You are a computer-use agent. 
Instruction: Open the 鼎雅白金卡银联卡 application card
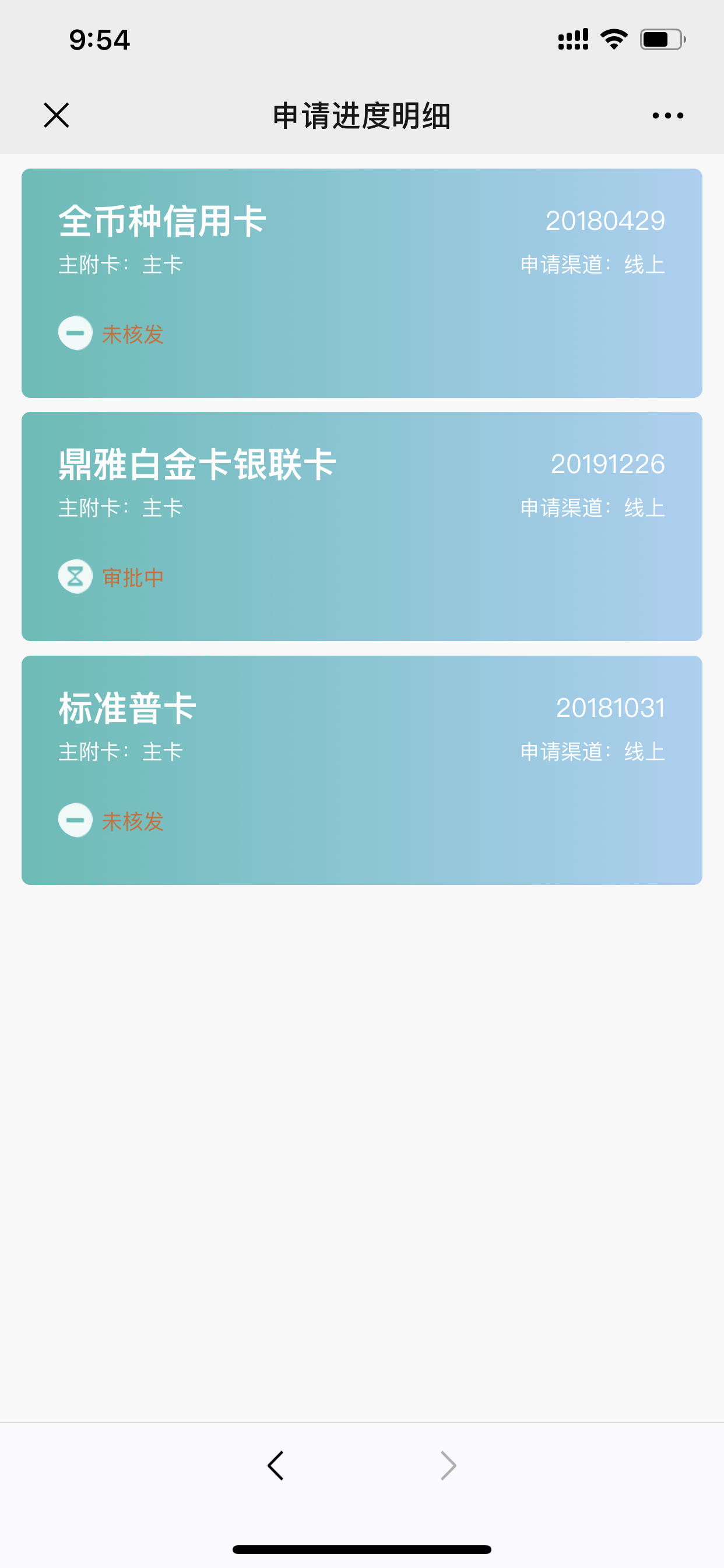point(362,527)
